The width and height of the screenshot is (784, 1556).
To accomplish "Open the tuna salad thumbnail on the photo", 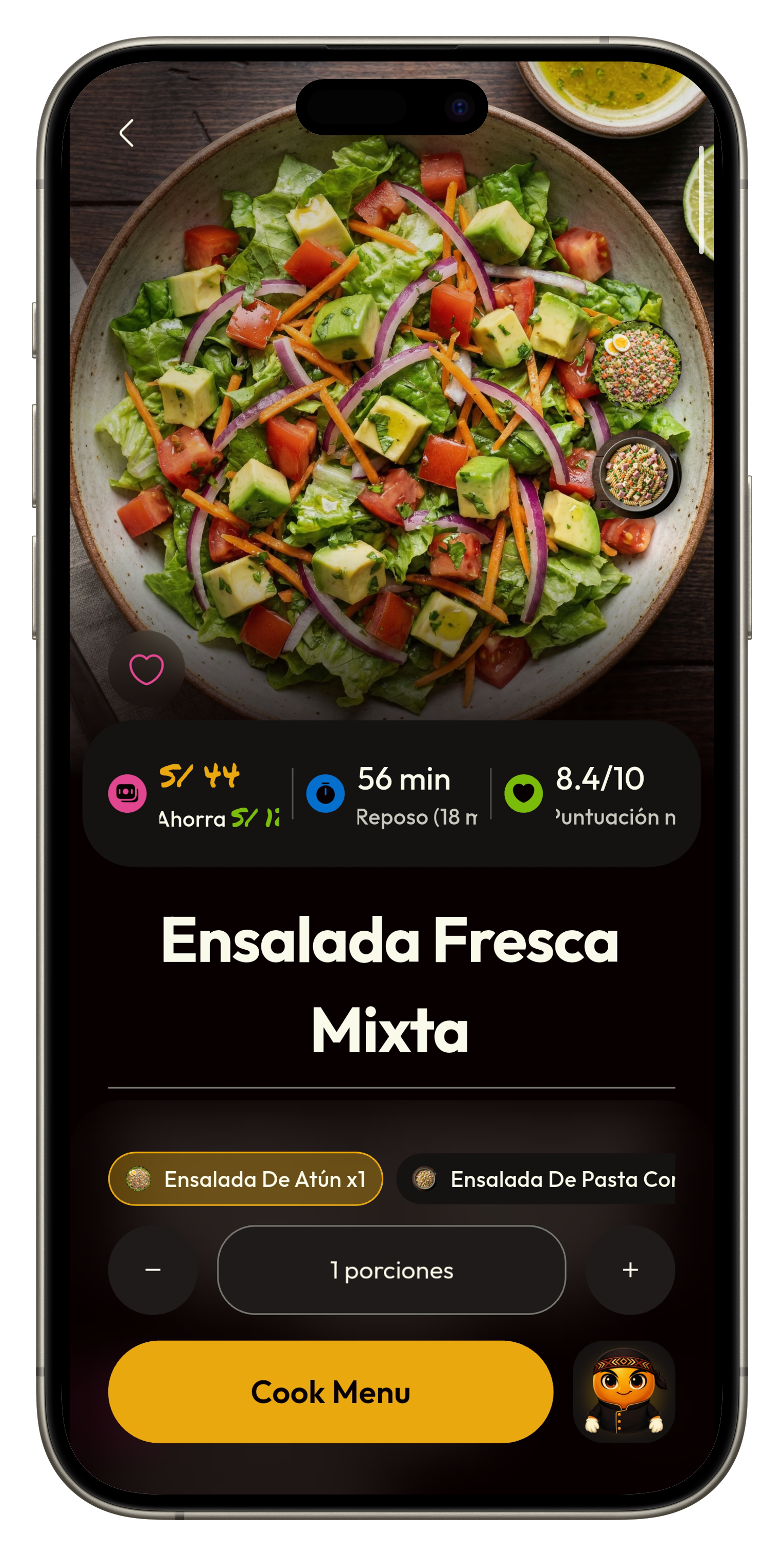I will tap(636, 365).
